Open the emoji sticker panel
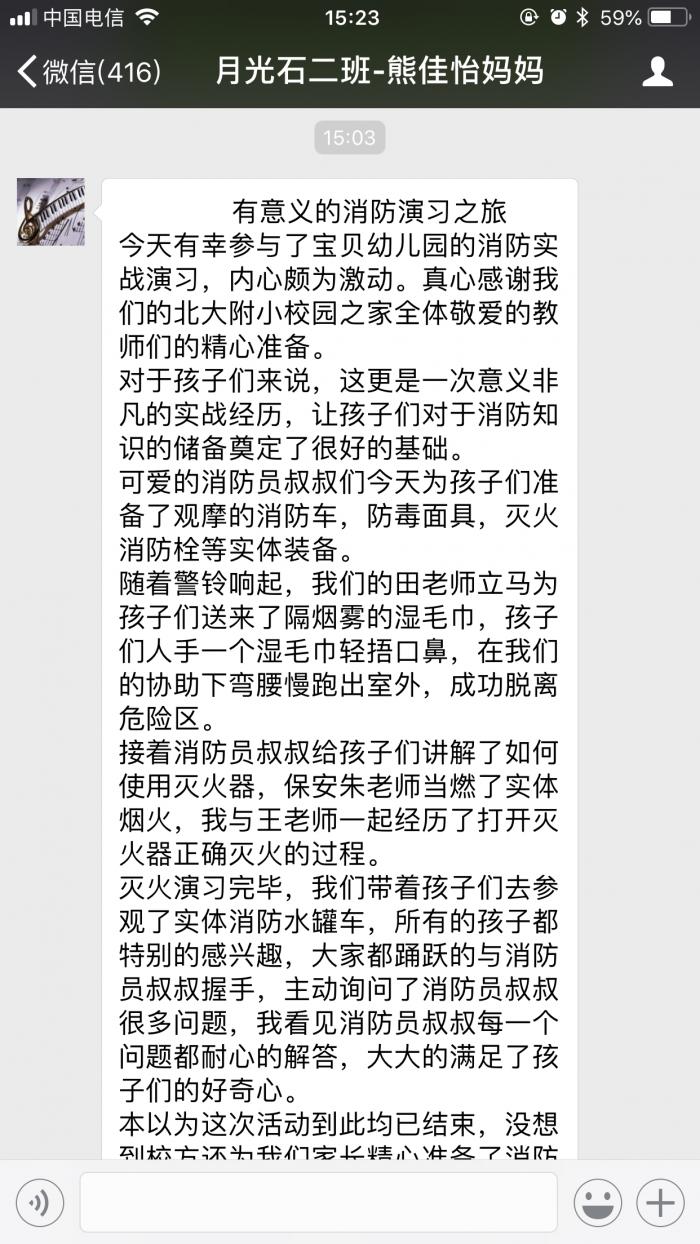Viewport: 700px width, 1244px height. coord(598,1202)
